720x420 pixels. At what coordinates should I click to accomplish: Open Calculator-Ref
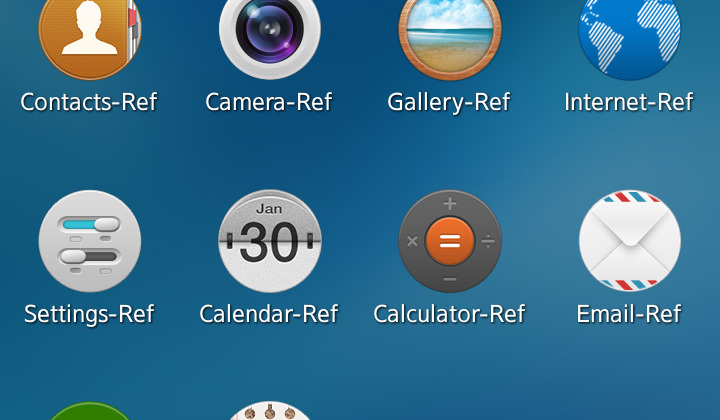(450, 242)
